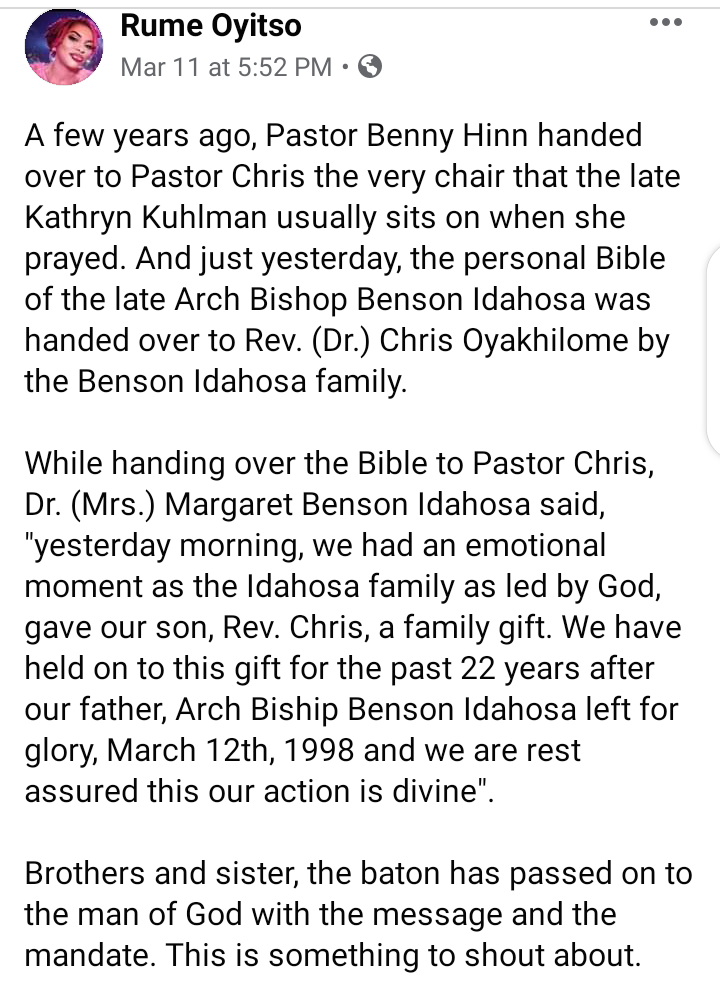Screen dimensions: 720x986
Task: View the Mar 11 post timestamp details
Action: coord(225,67)
